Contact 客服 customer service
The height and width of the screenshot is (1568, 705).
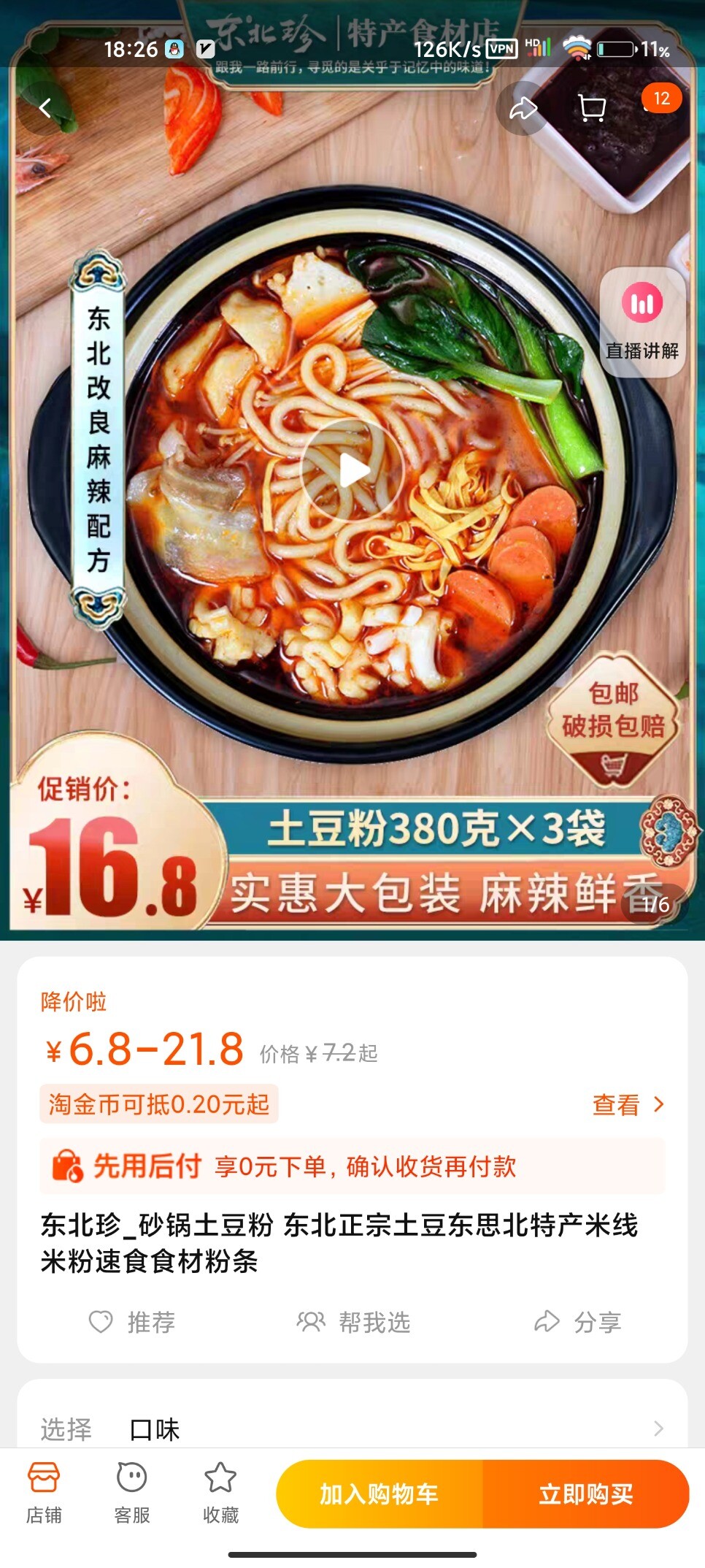point(132,1493)
